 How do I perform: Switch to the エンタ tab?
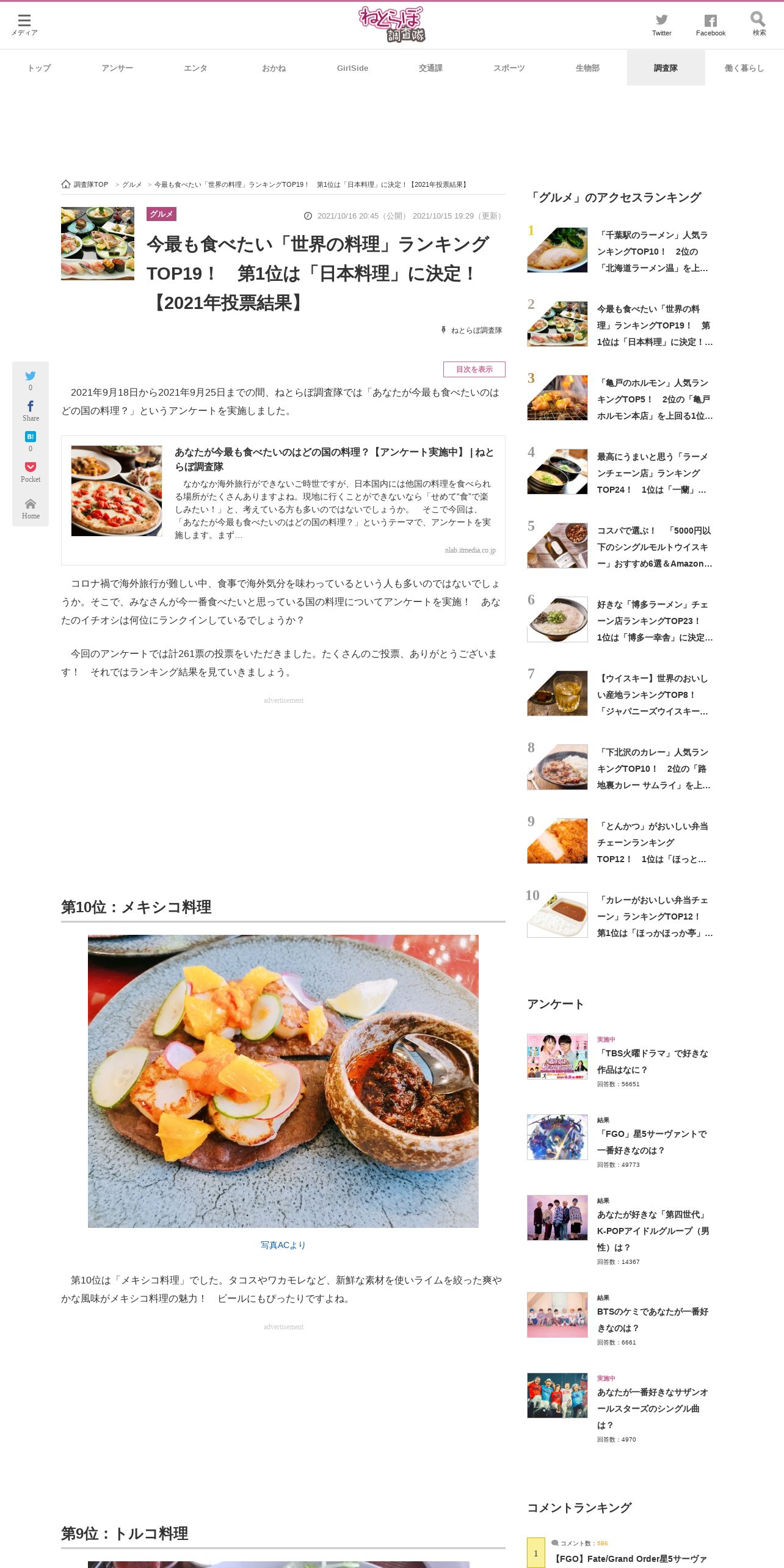click(195, 68)
